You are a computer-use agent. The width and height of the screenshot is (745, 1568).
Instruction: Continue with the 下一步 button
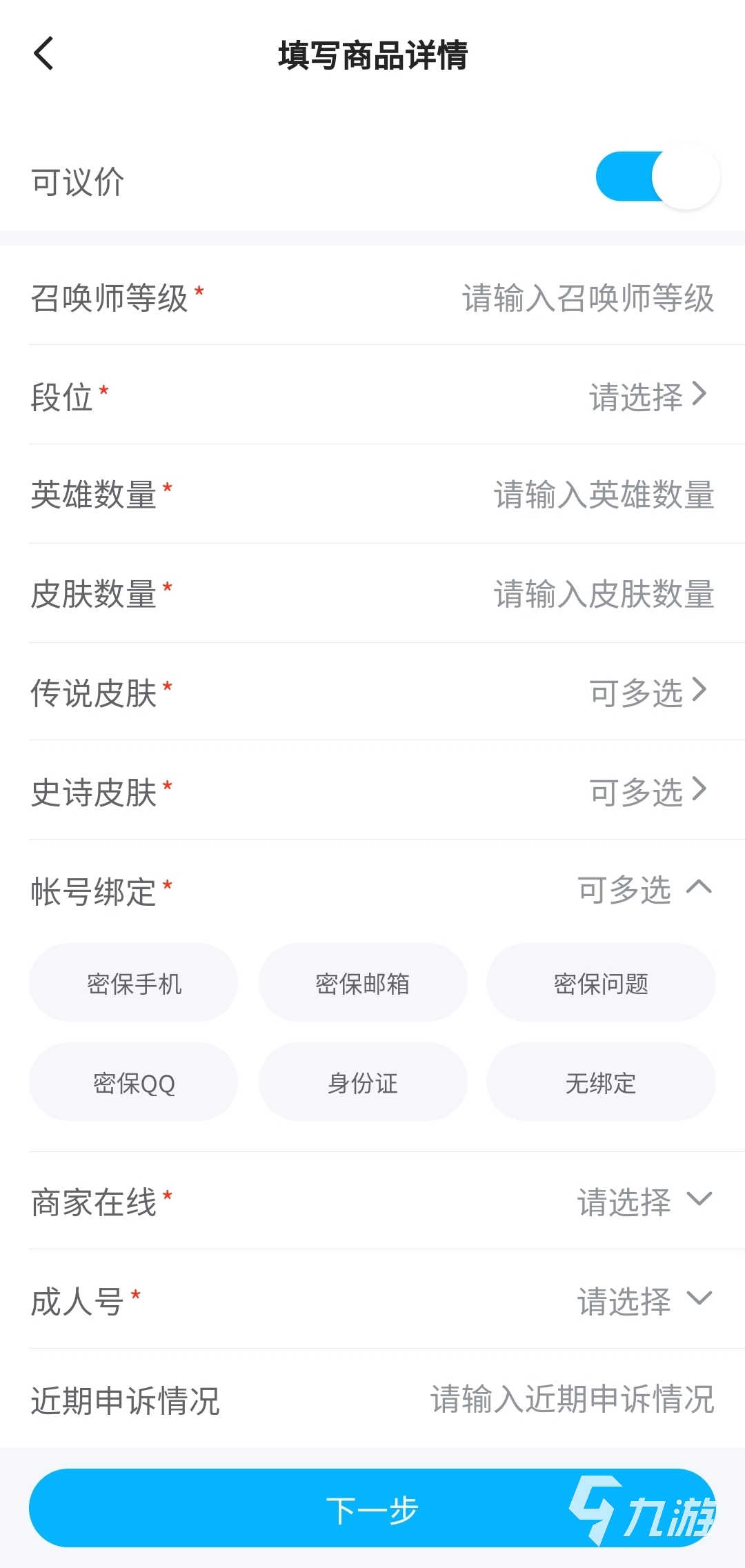click(372, 1509)
